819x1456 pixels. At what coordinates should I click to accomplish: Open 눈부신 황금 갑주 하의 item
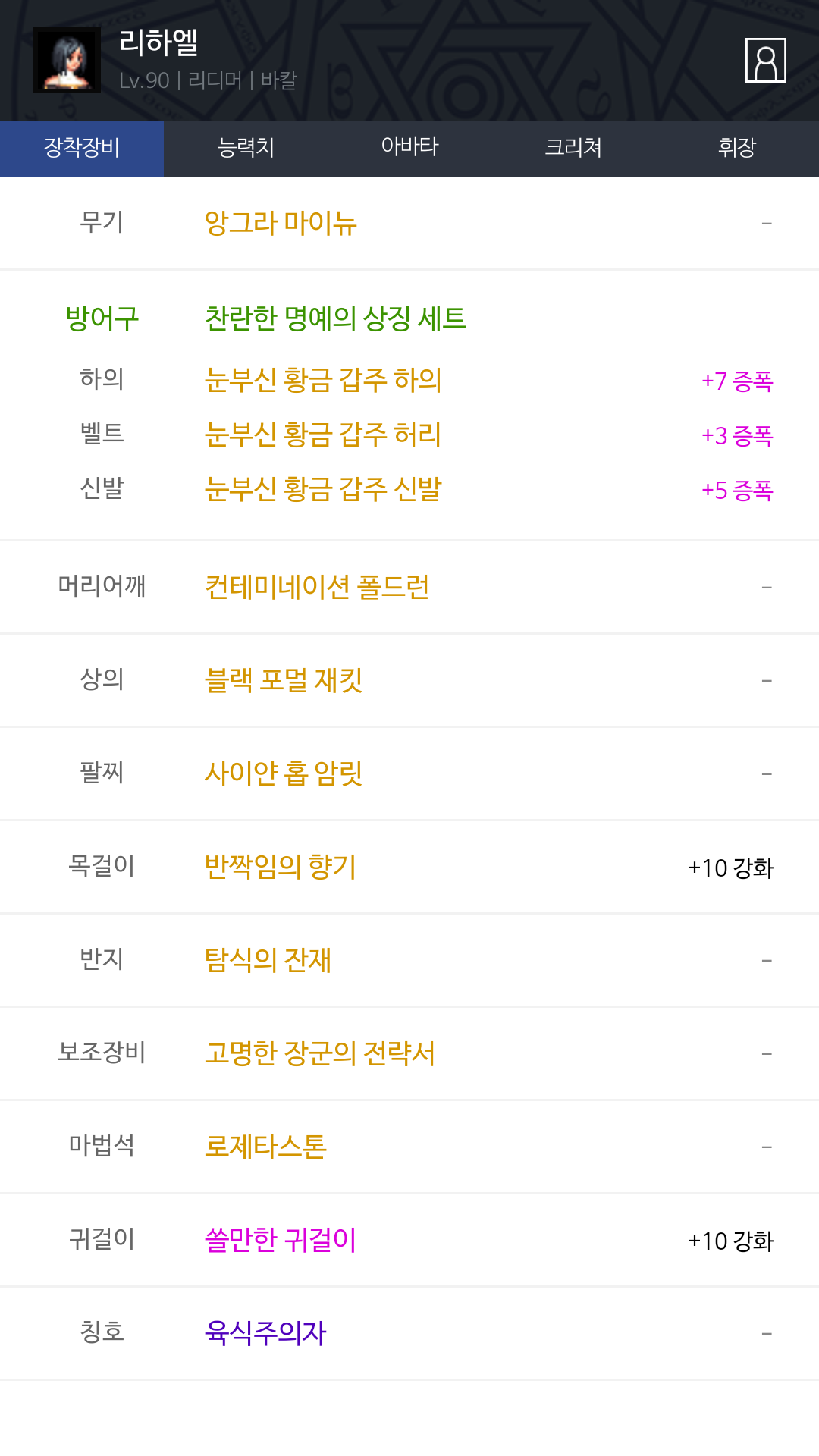(x=323, y=380)
